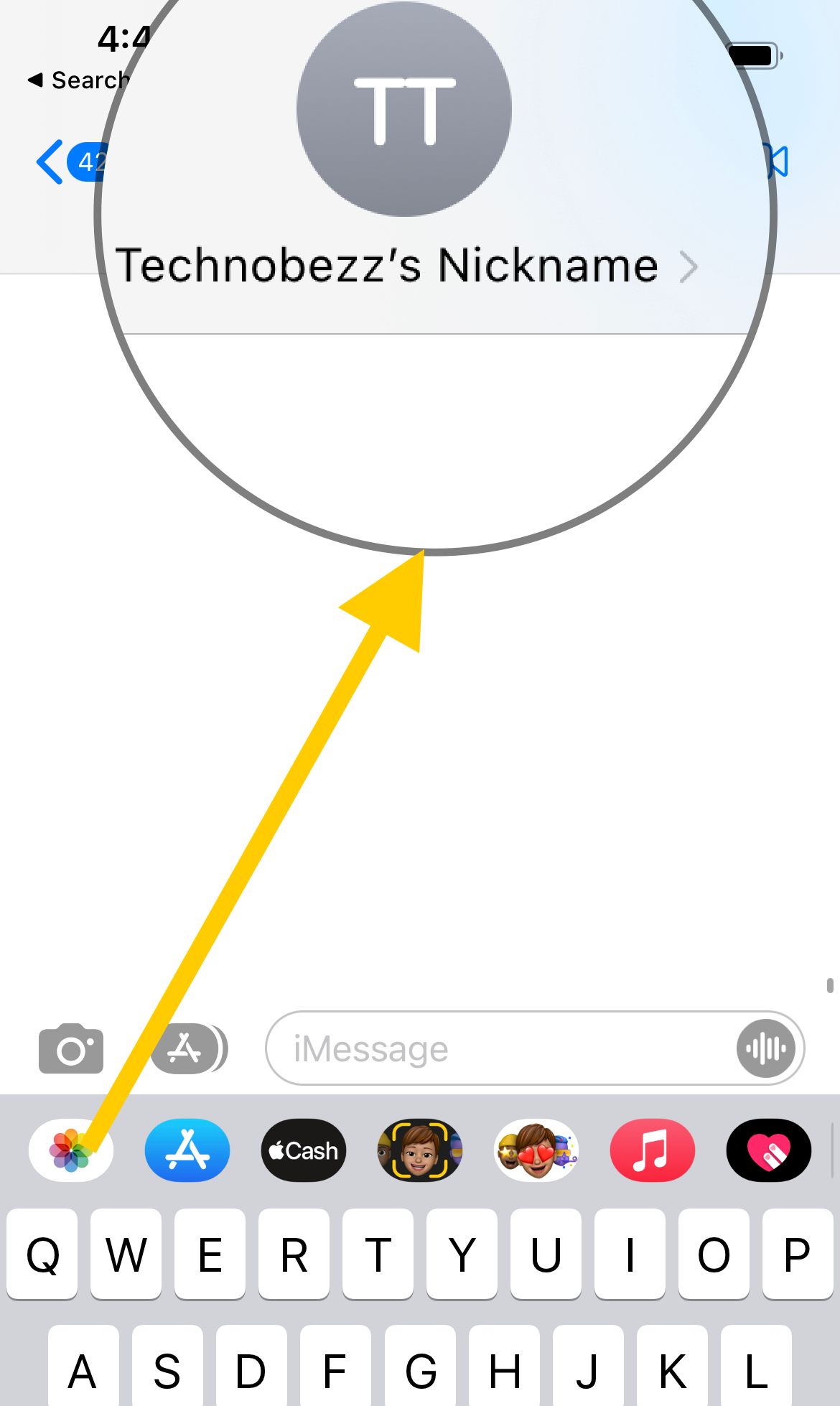This screenshot has width=840, height=1406.
Task: Open Photos in the app strip
Action: pyautogui.click(x=71, y=1150)
